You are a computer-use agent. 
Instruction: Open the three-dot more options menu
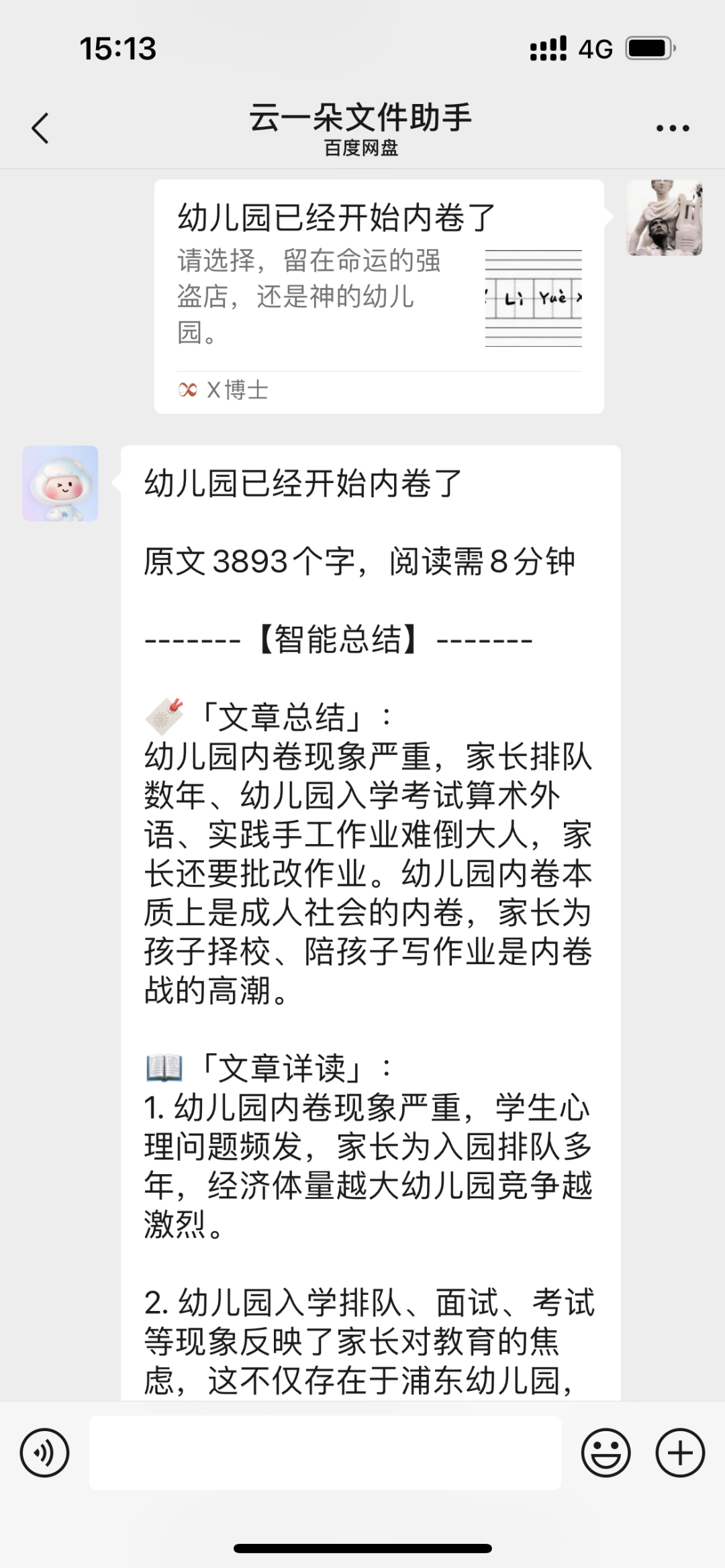coord(672,127)
